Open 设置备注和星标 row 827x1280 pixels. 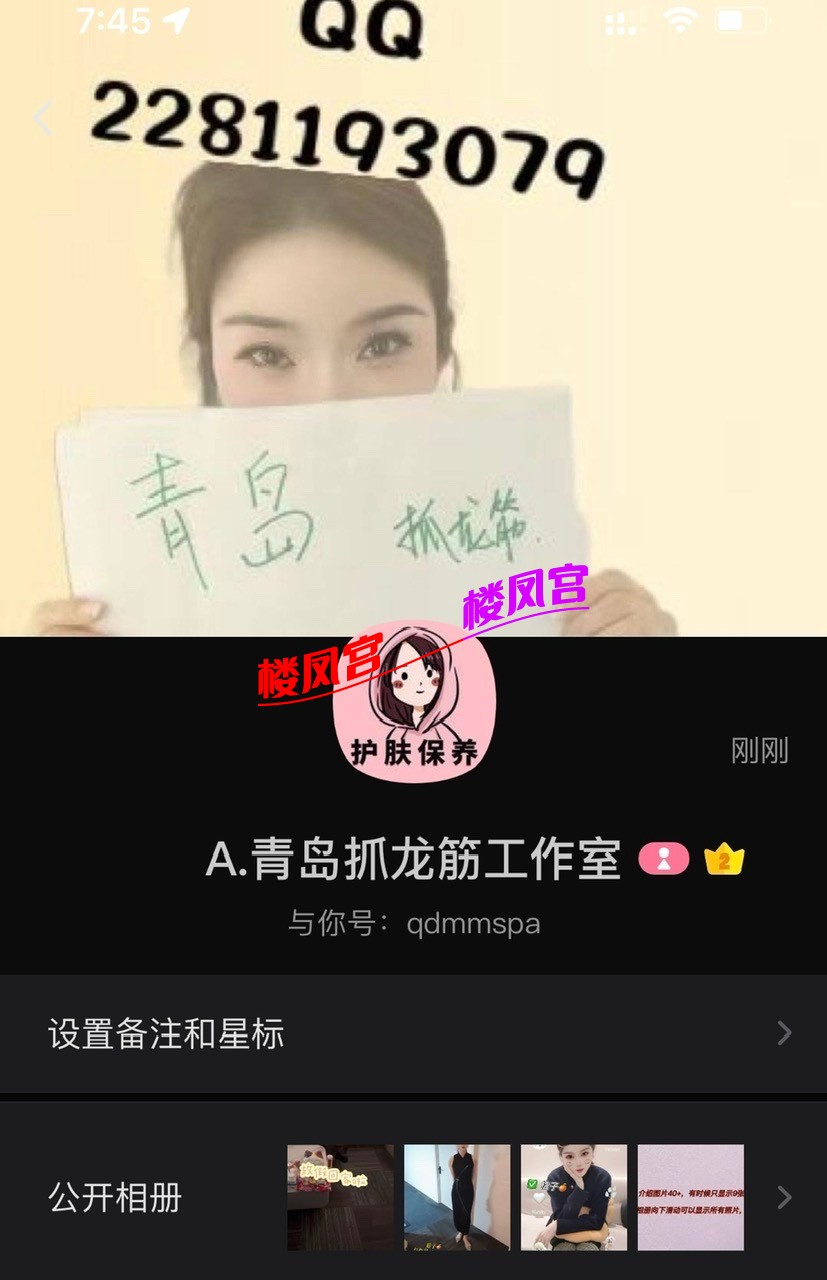(413, 1033)
